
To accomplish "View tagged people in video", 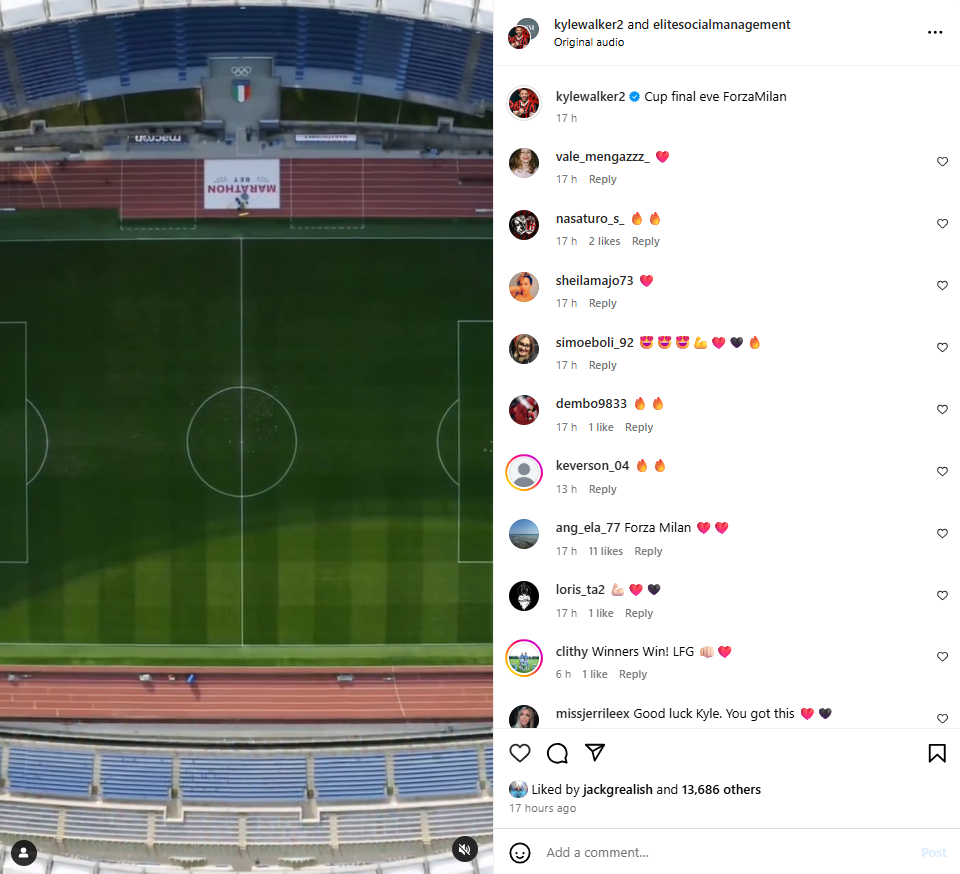I will click(24, 853).
